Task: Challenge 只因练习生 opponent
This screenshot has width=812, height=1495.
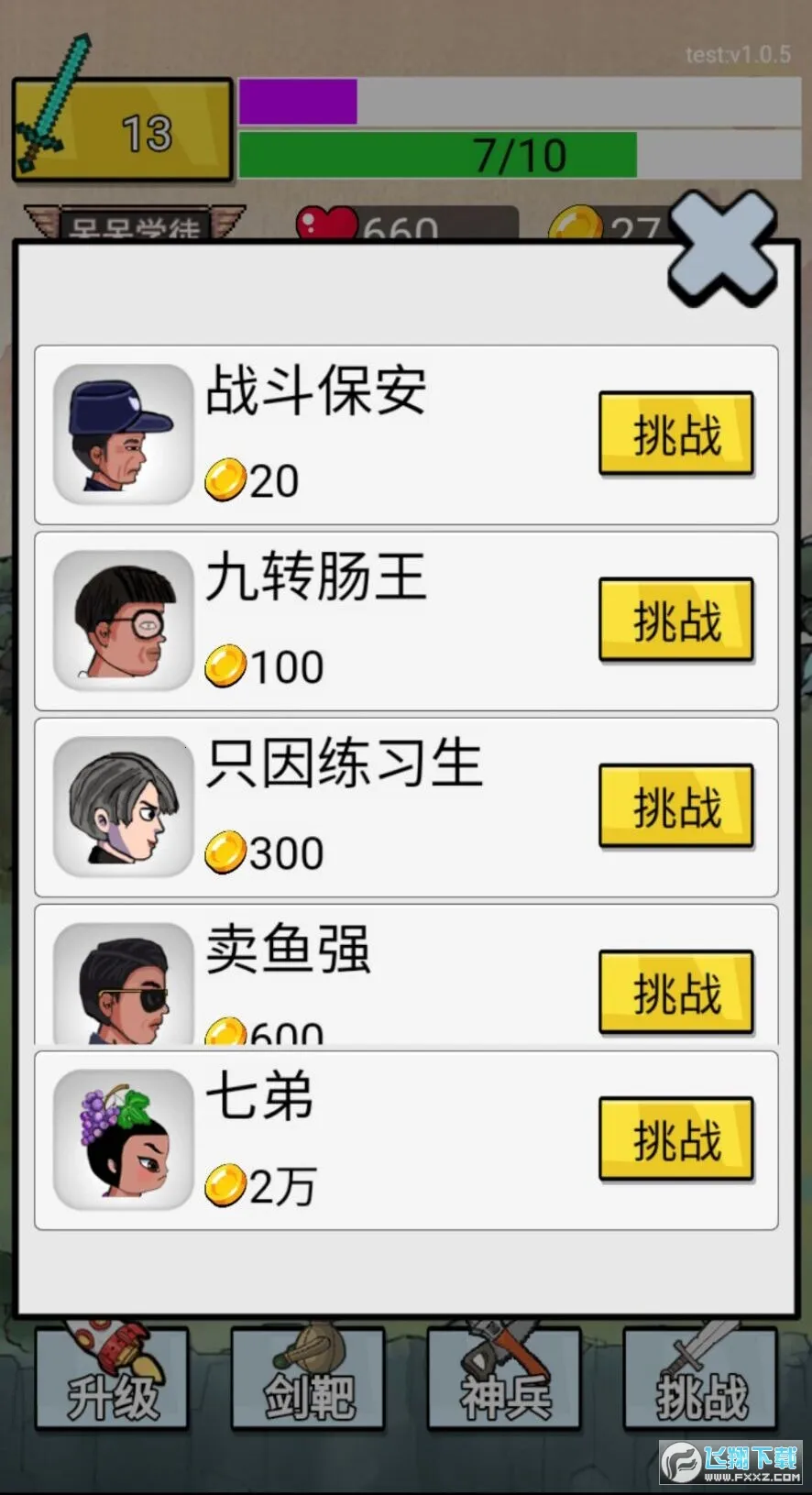Action: 676,806
